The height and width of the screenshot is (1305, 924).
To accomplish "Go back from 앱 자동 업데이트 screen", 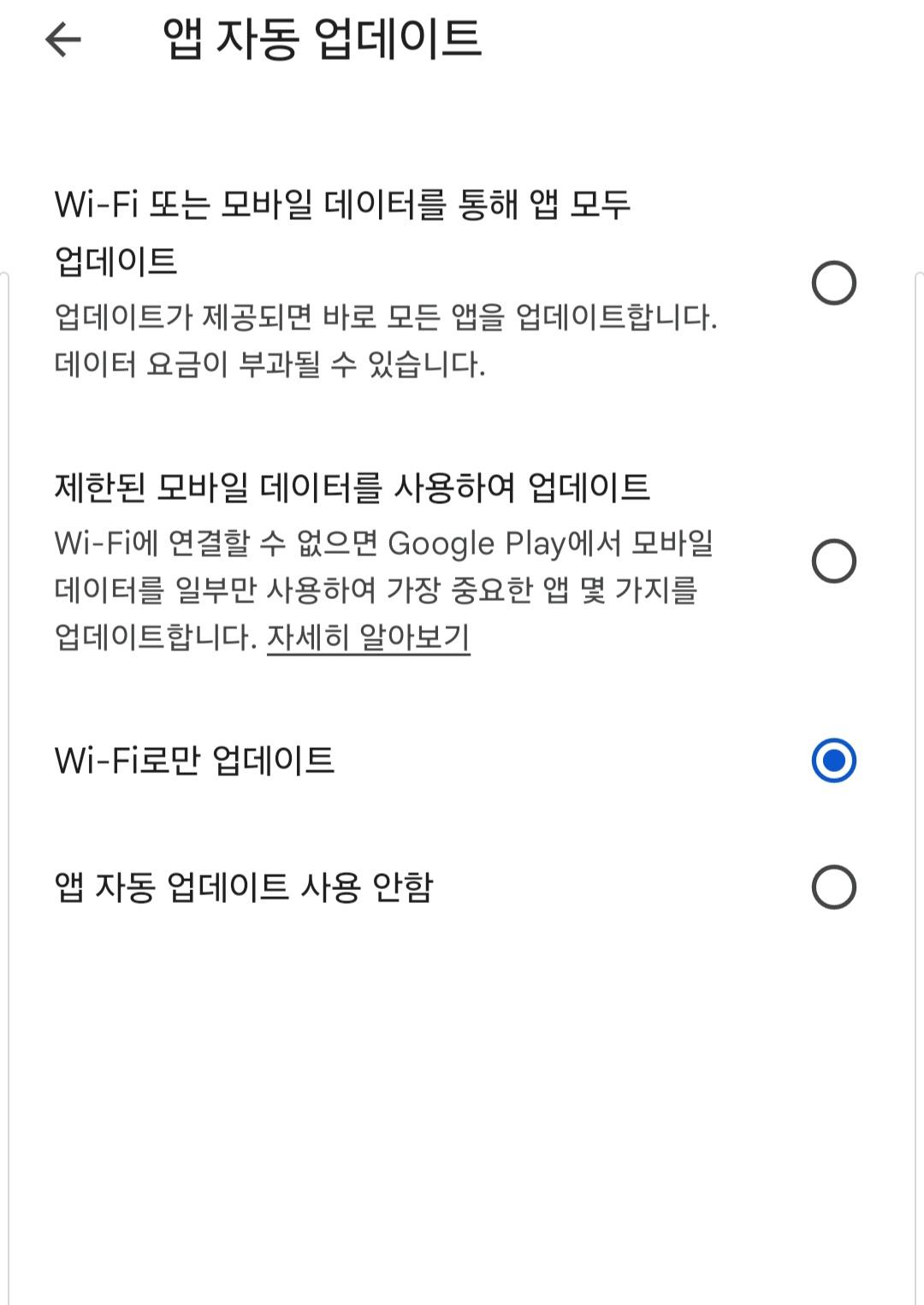I will 62,39.
